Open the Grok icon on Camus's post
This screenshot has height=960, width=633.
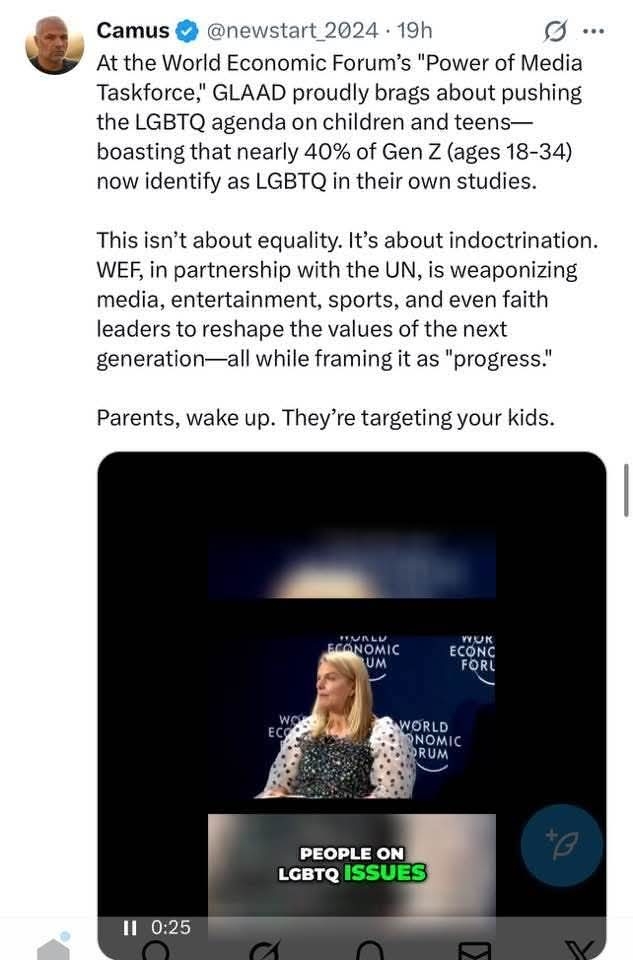(553, 31)
